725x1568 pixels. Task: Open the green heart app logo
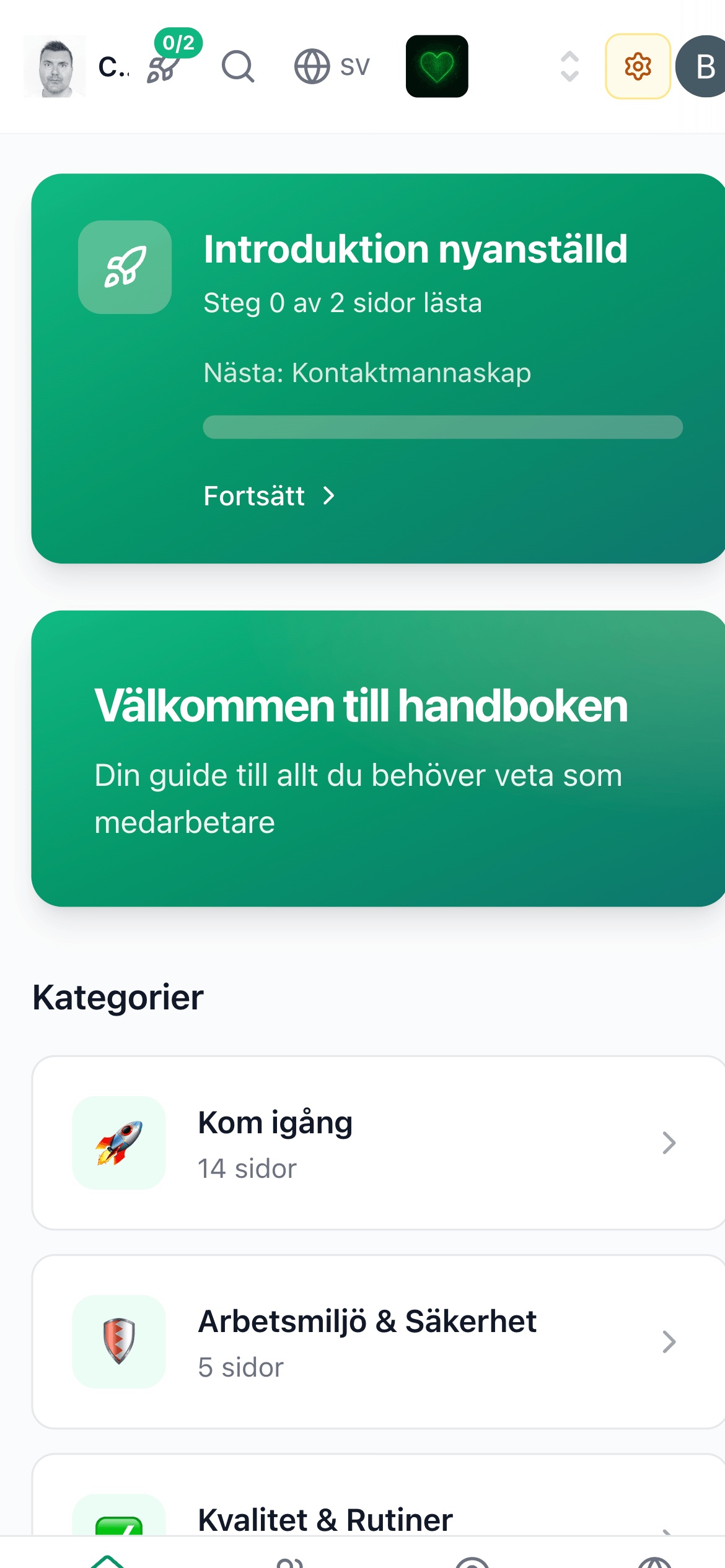pyautogui.click(x=437, y=66)
